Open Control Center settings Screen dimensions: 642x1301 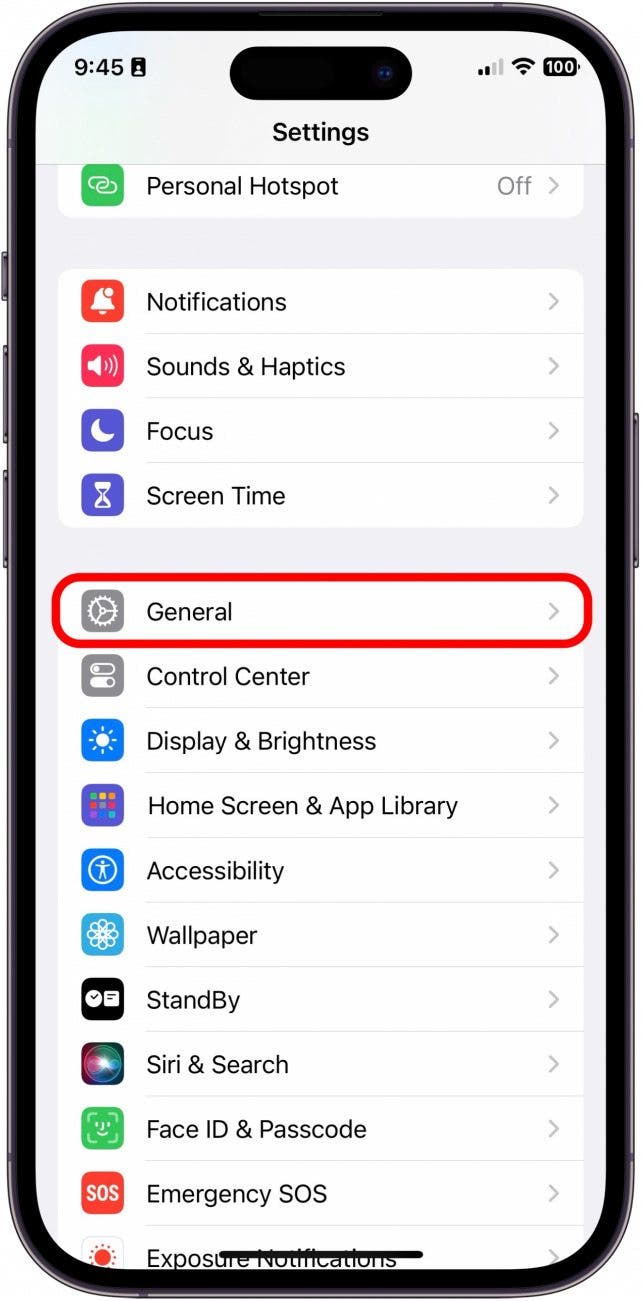(x=320, y=677)
